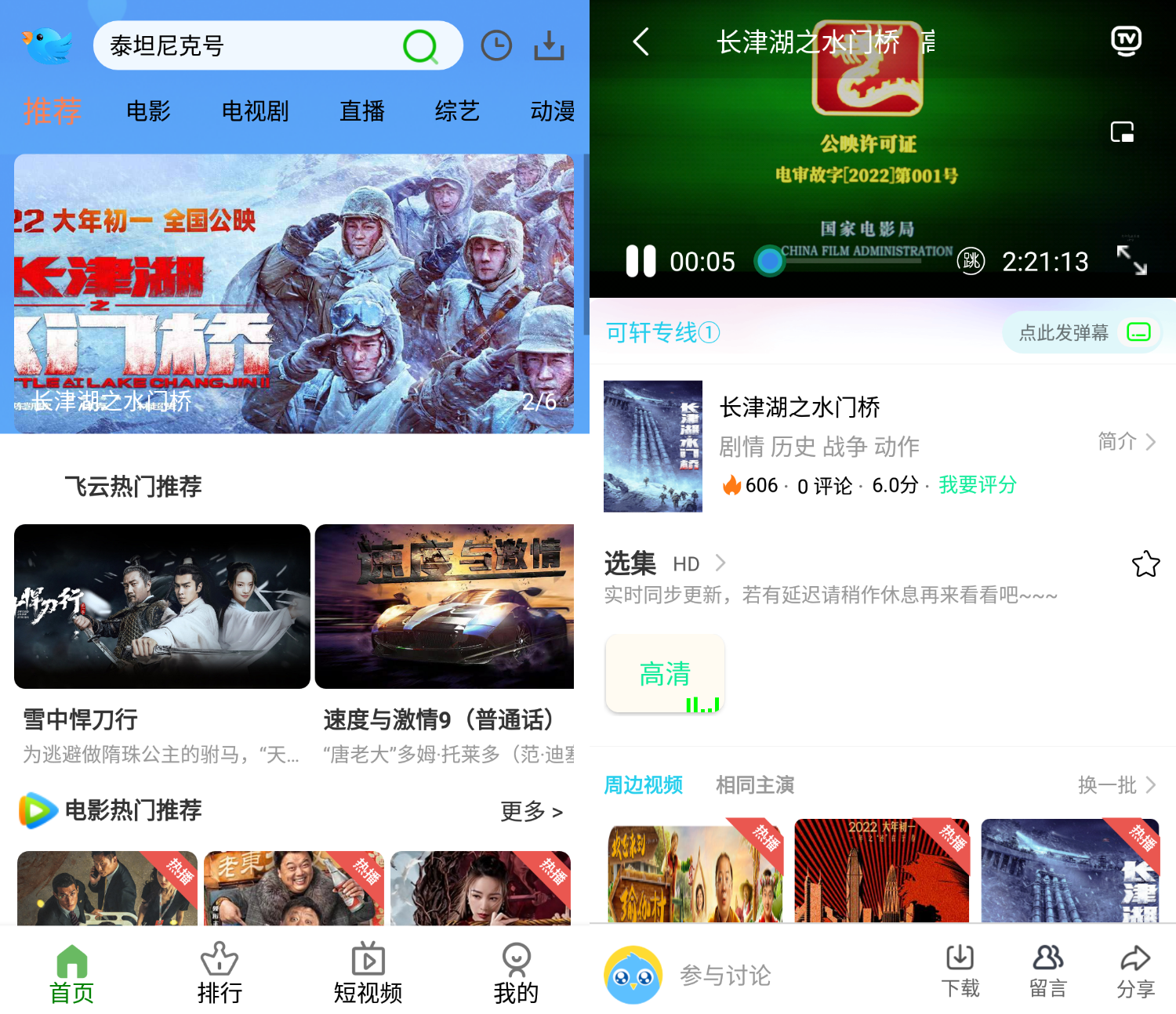Select the 高清 episode button
The image size is (1176, 1014).
click(x=665, y=674)
